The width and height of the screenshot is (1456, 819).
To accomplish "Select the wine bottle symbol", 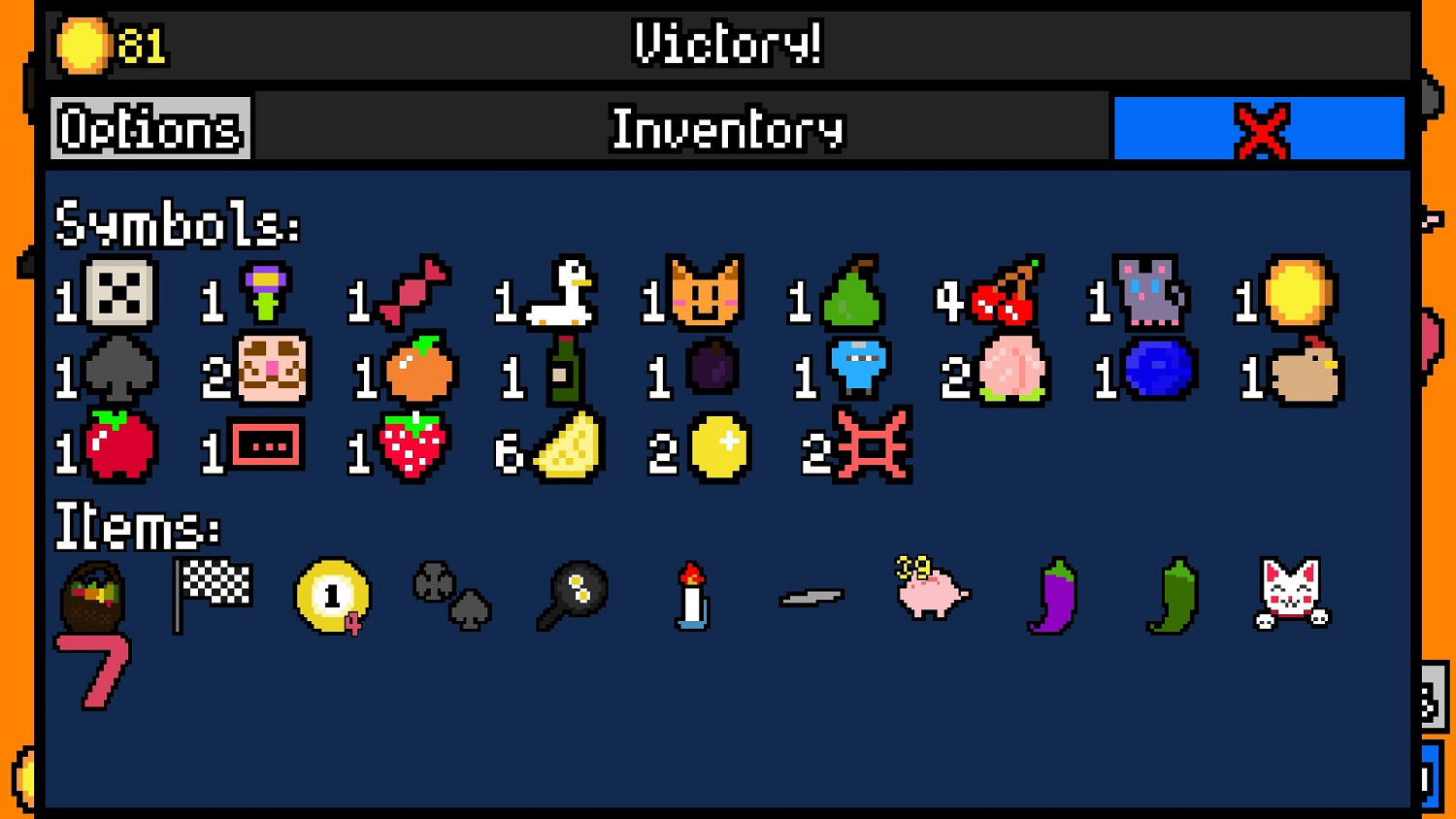I will [563, 370].
